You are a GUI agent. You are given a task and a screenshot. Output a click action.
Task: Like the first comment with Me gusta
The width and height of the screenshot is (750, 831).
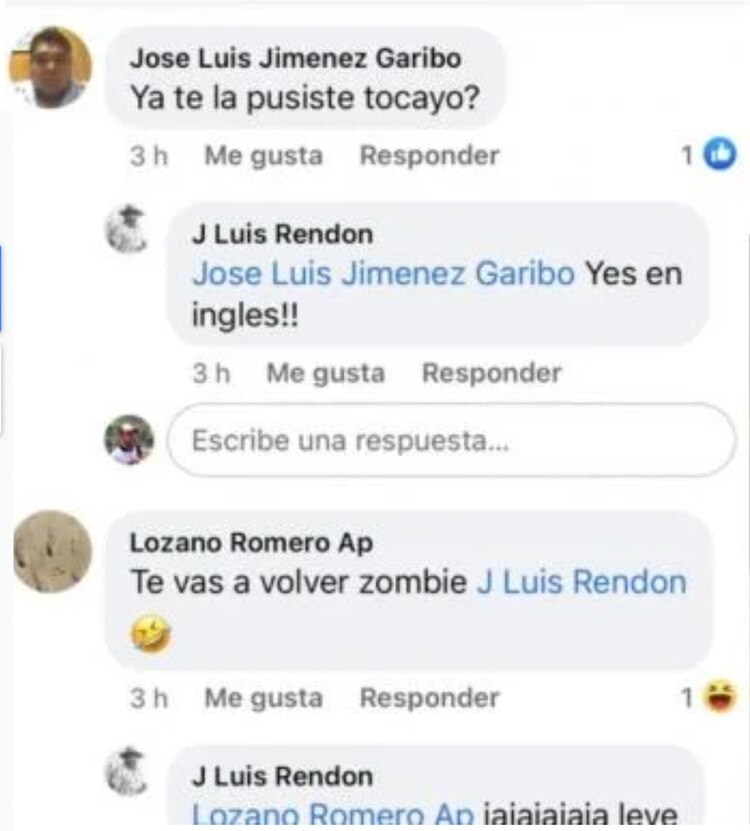coord(262,155)
